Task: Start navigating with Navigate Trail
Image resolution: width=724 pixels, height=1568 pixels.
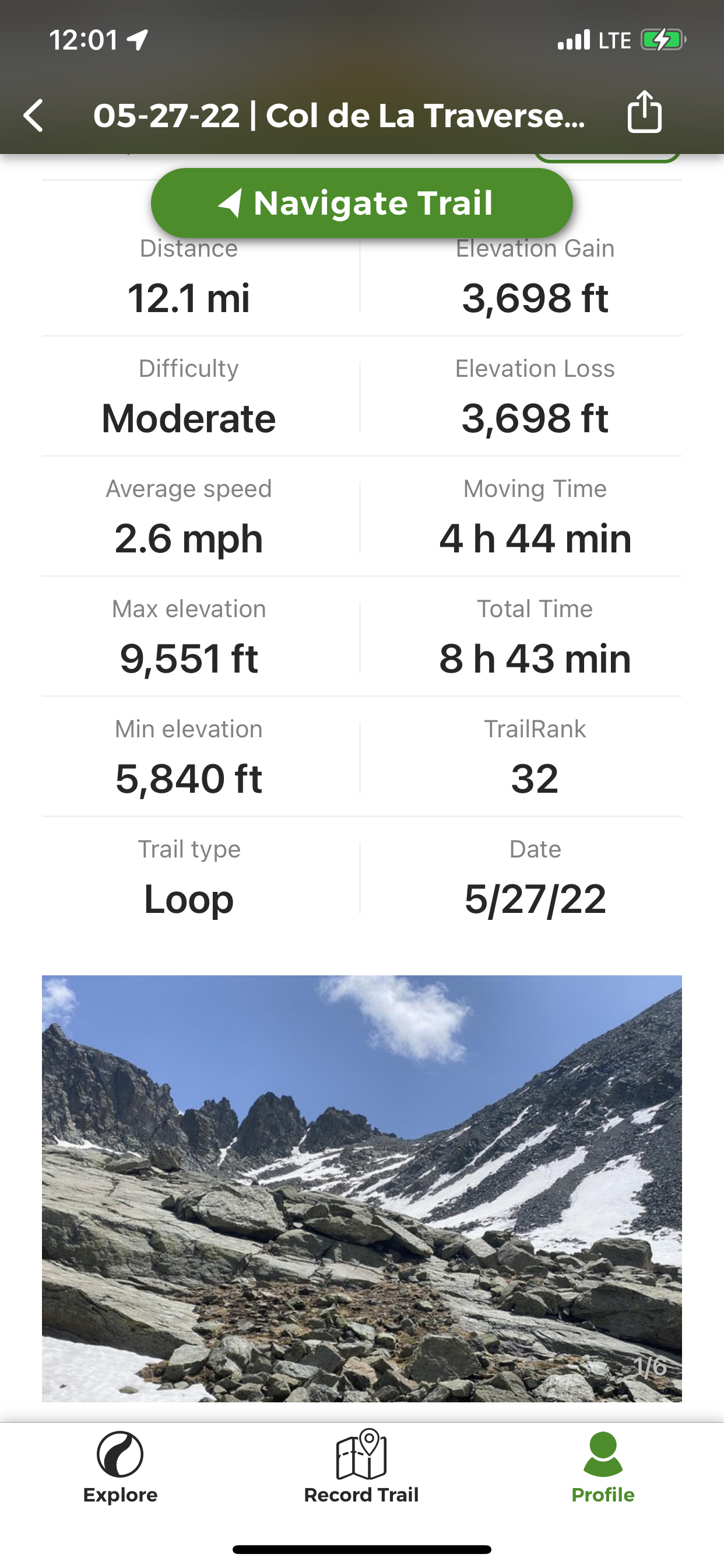Action: tap(361, 204)
